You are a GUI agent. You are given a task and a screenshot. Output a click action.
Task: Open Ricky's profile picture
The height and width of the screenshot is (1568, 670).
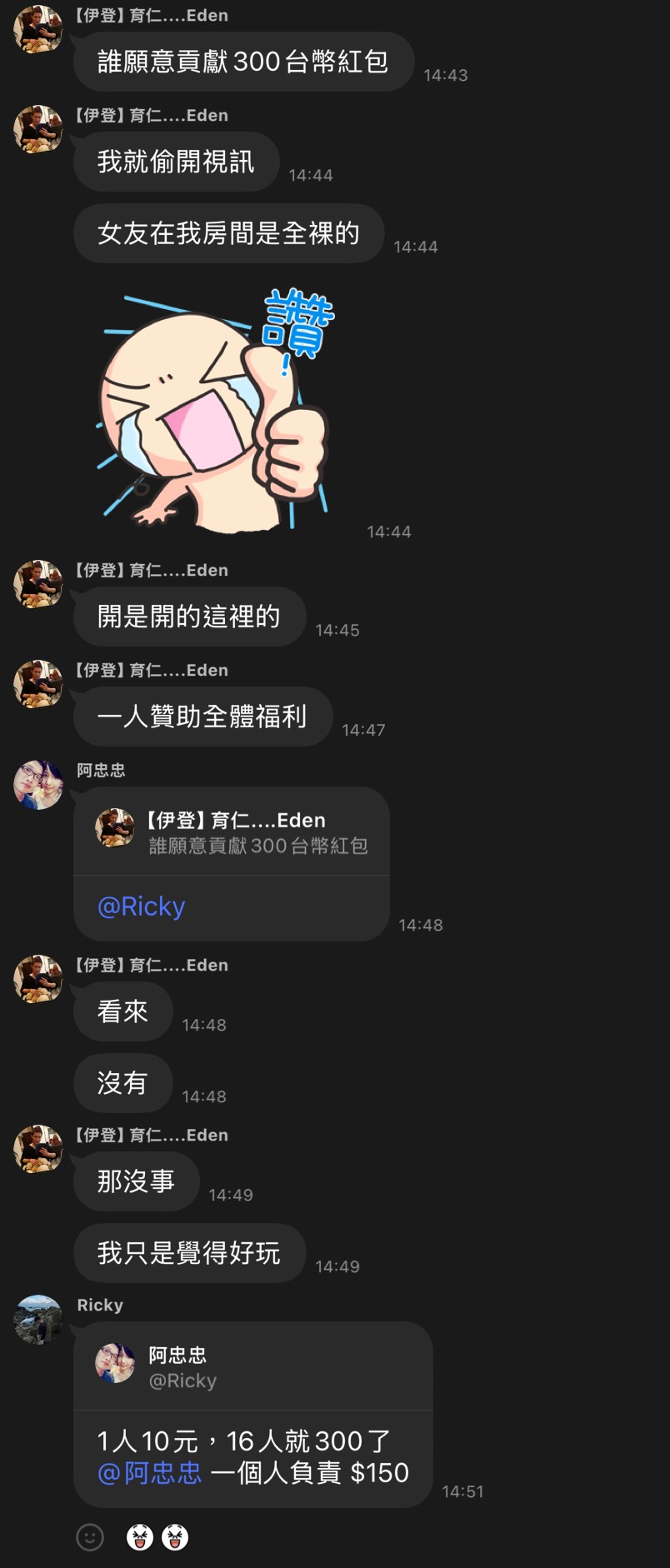coord(38,1320)
